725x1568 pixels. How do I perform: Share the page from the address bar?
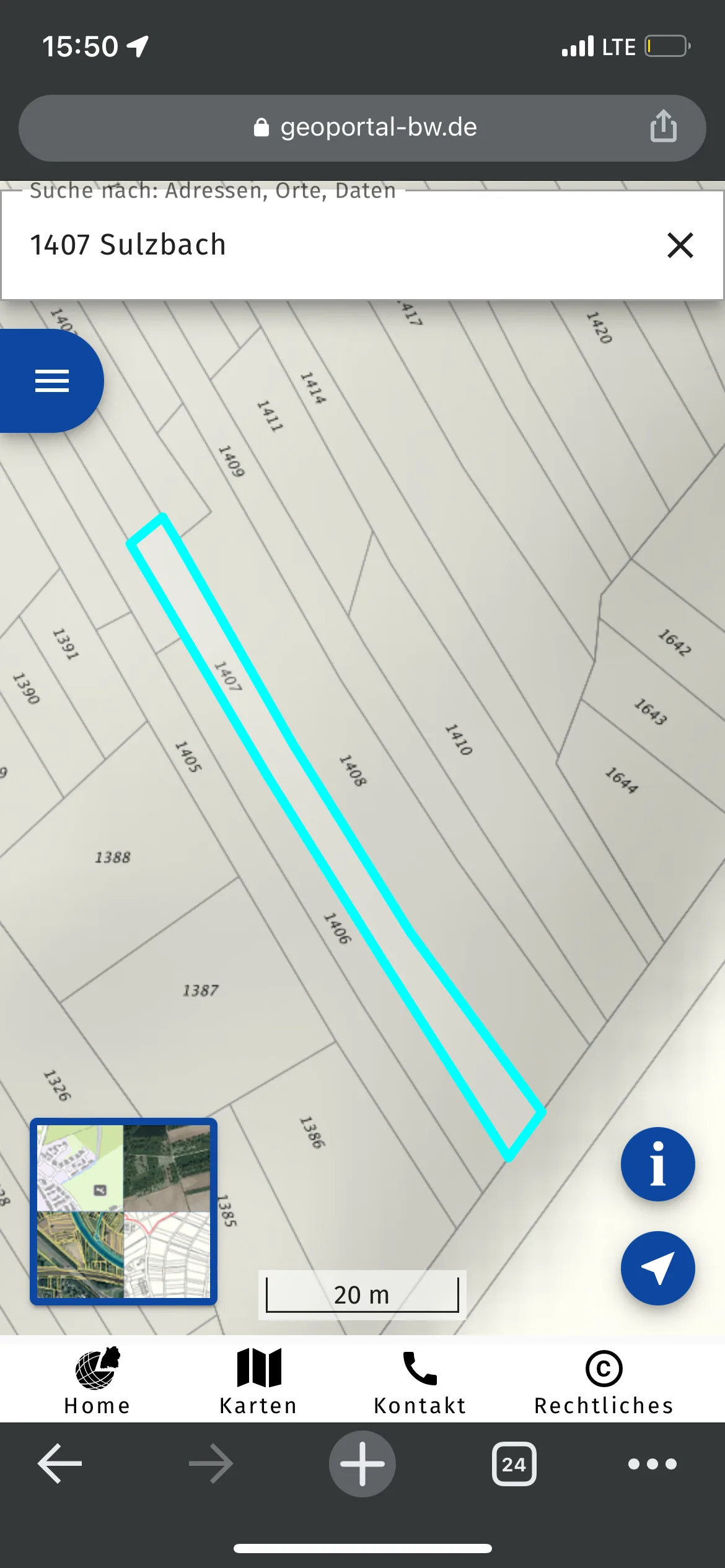coord(663,126)
